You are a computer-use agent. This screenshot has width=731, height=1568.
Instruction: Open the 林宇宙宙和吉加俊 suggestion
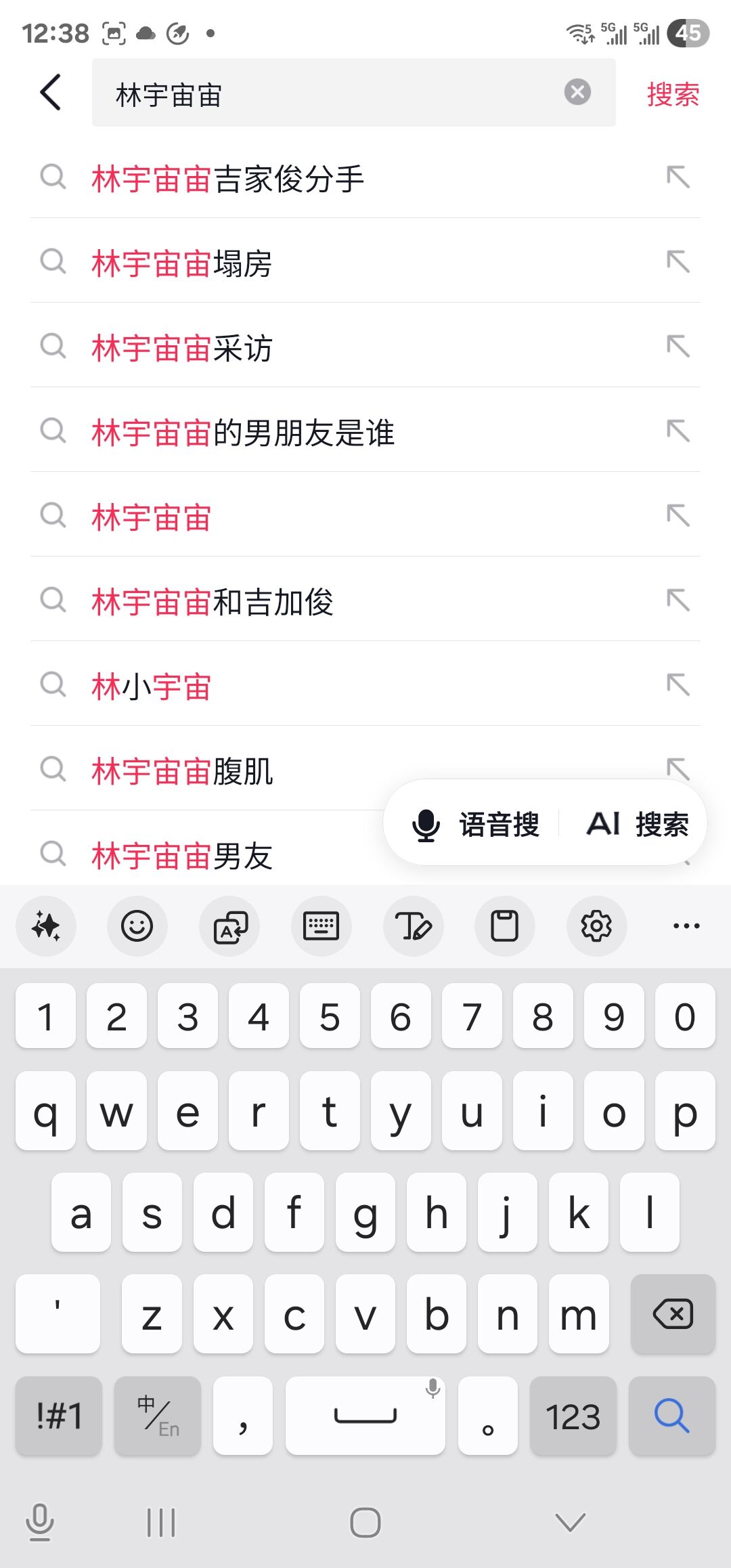point(213,603)
